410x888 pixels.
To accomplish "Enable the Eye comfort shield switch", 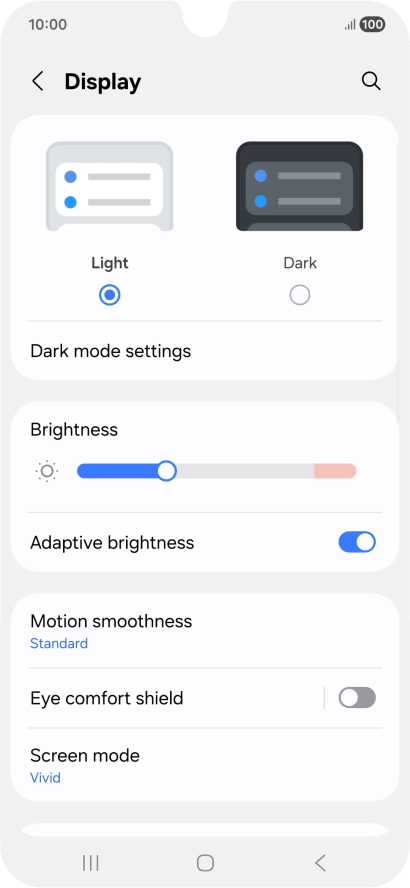I will click(x=357, y=698).
